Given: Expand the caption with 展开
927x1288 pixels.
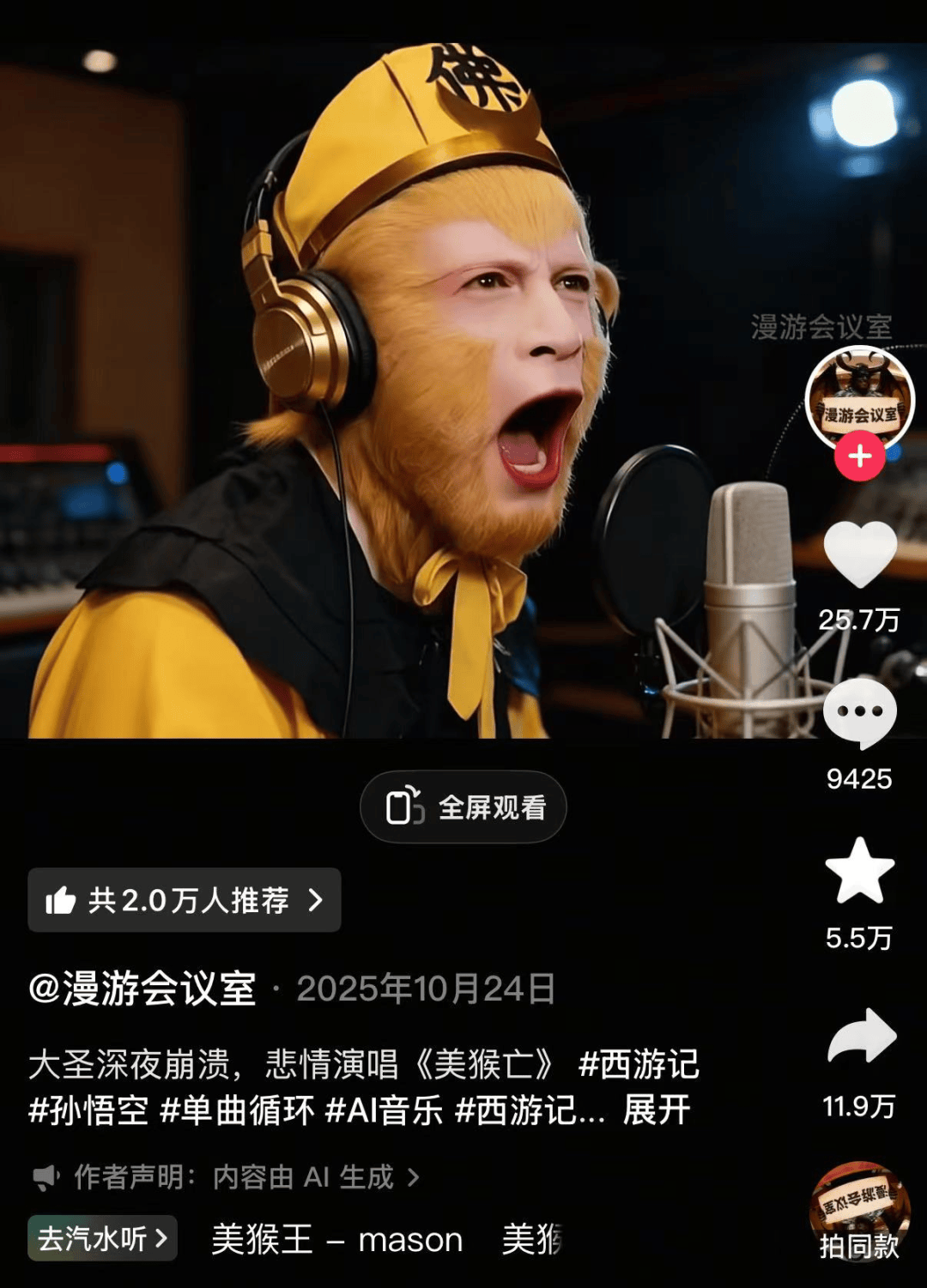Looking at the screenshot, I should pos(657,1110).
